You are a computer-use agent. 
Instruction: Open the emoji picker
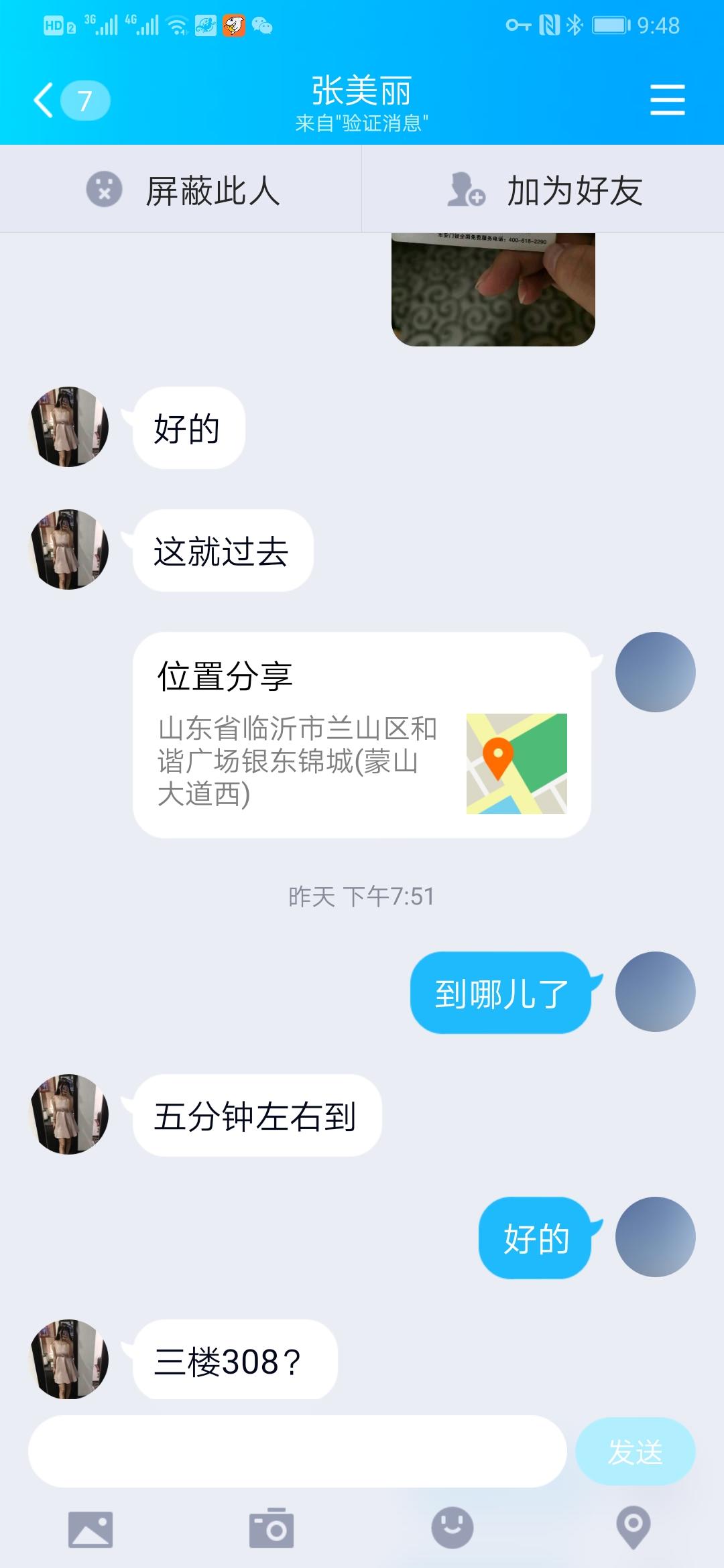point(452,1528)
